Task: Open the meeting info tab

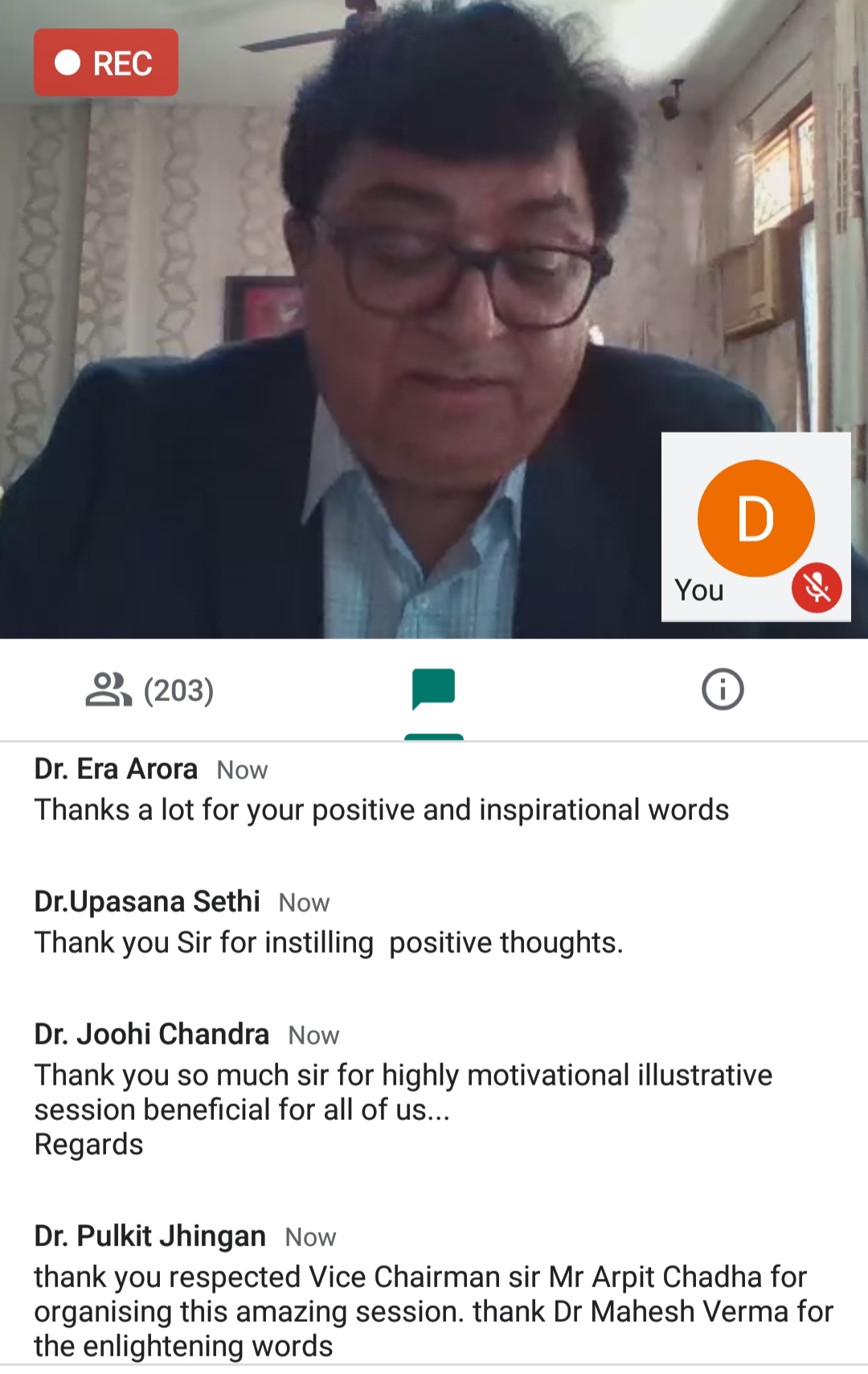Action: pos(723,690)
